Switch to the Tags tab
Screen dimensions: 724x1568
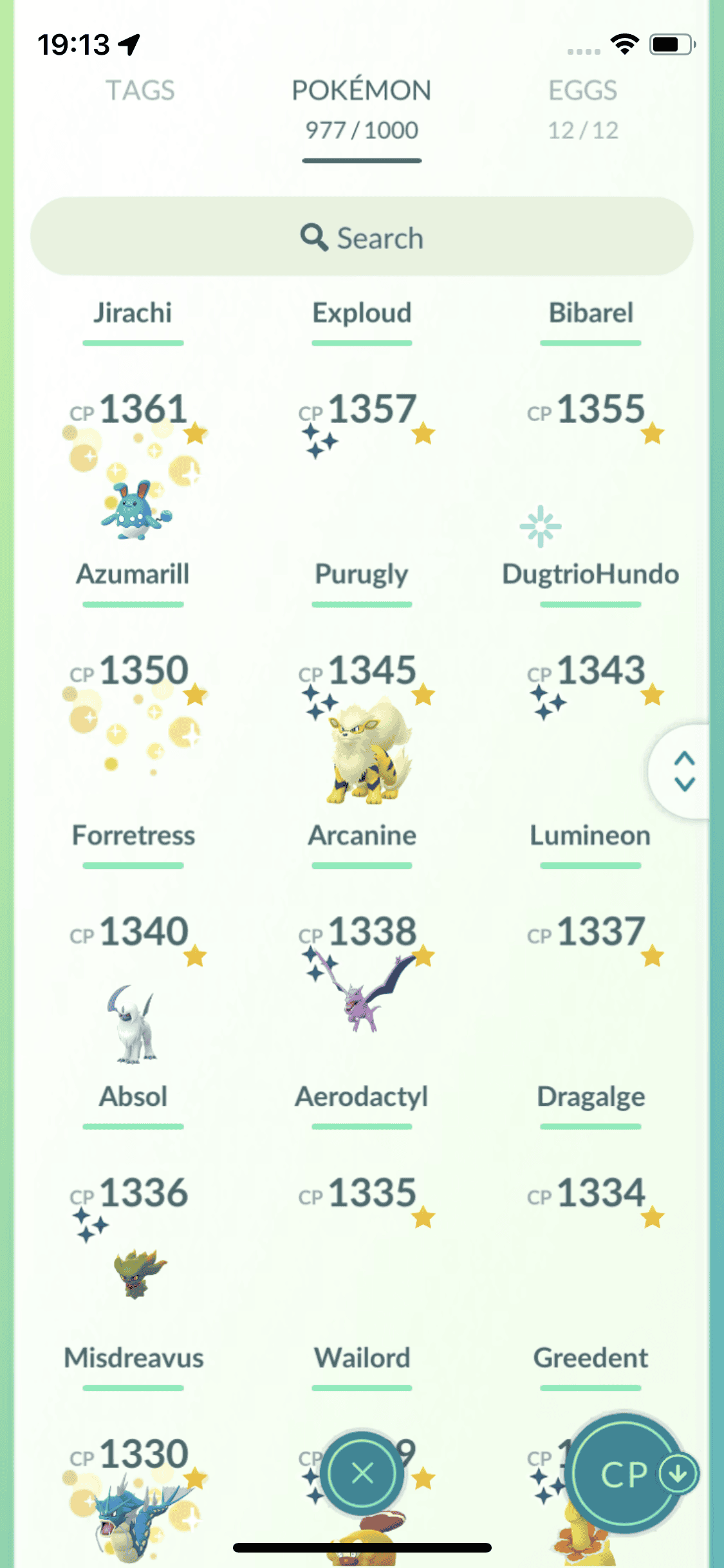(x=140, y=91)
